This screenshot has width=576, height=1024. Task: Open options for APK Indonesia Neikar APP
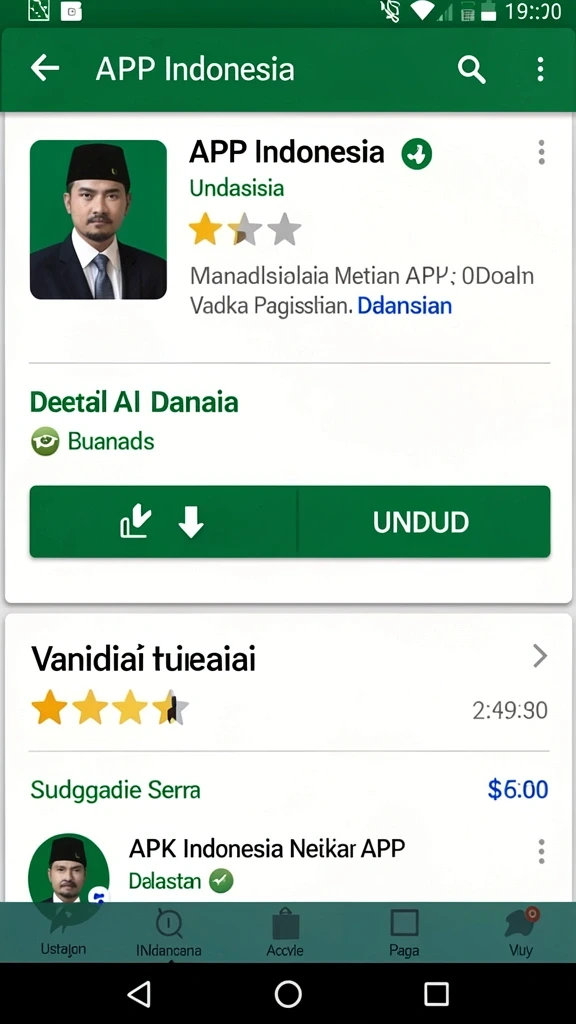coord(541,852)
